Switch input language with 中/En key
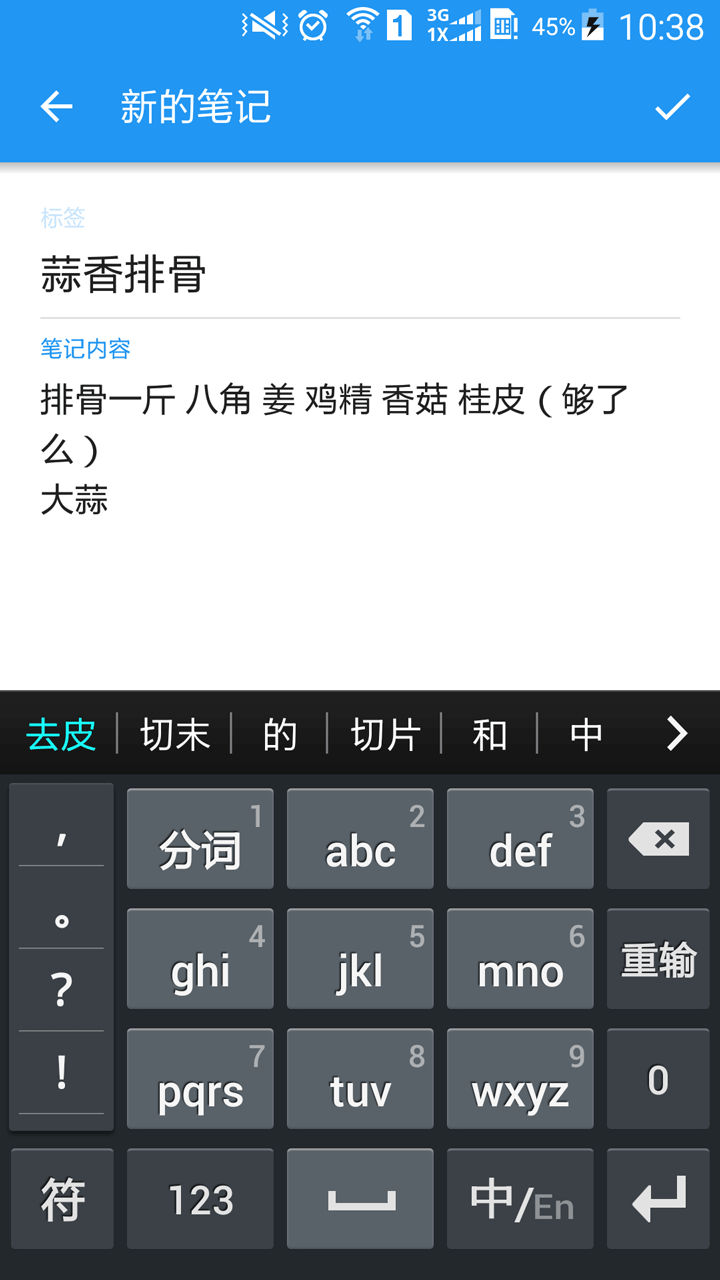 click(x=520, y=1199)
